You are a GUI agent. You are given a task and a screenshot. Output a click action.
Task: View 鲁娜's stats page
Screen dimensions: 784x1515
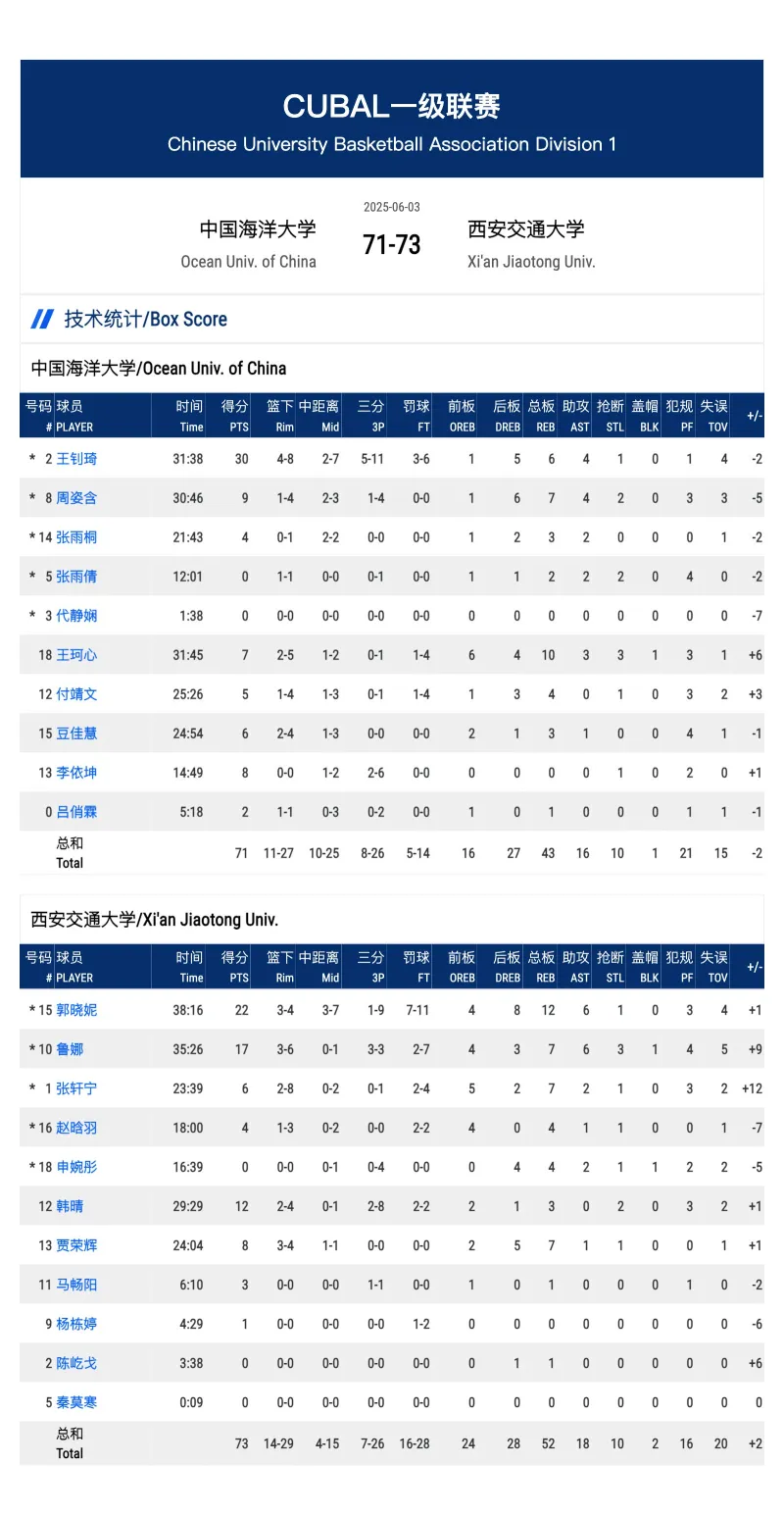pyautogui.click(x=70, y=1049)
